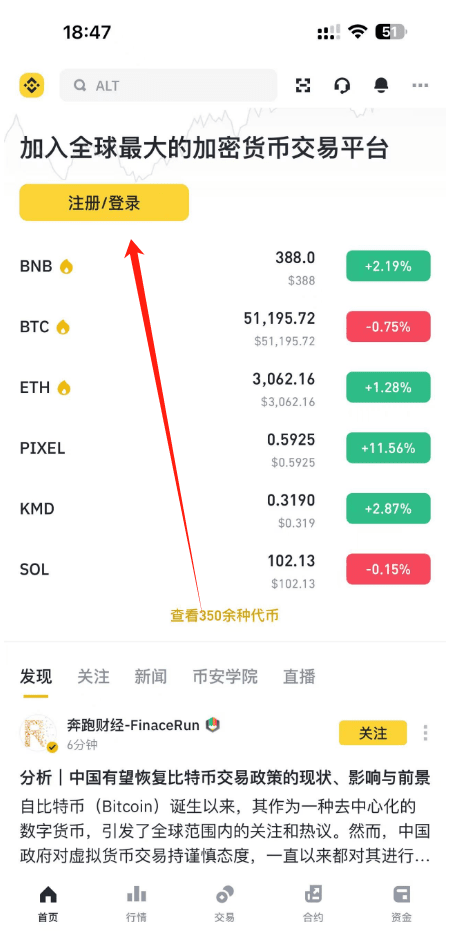This screenshot has width=456, height=936.
Task: Open customer support headset icon
Action: tap(342, 85)
